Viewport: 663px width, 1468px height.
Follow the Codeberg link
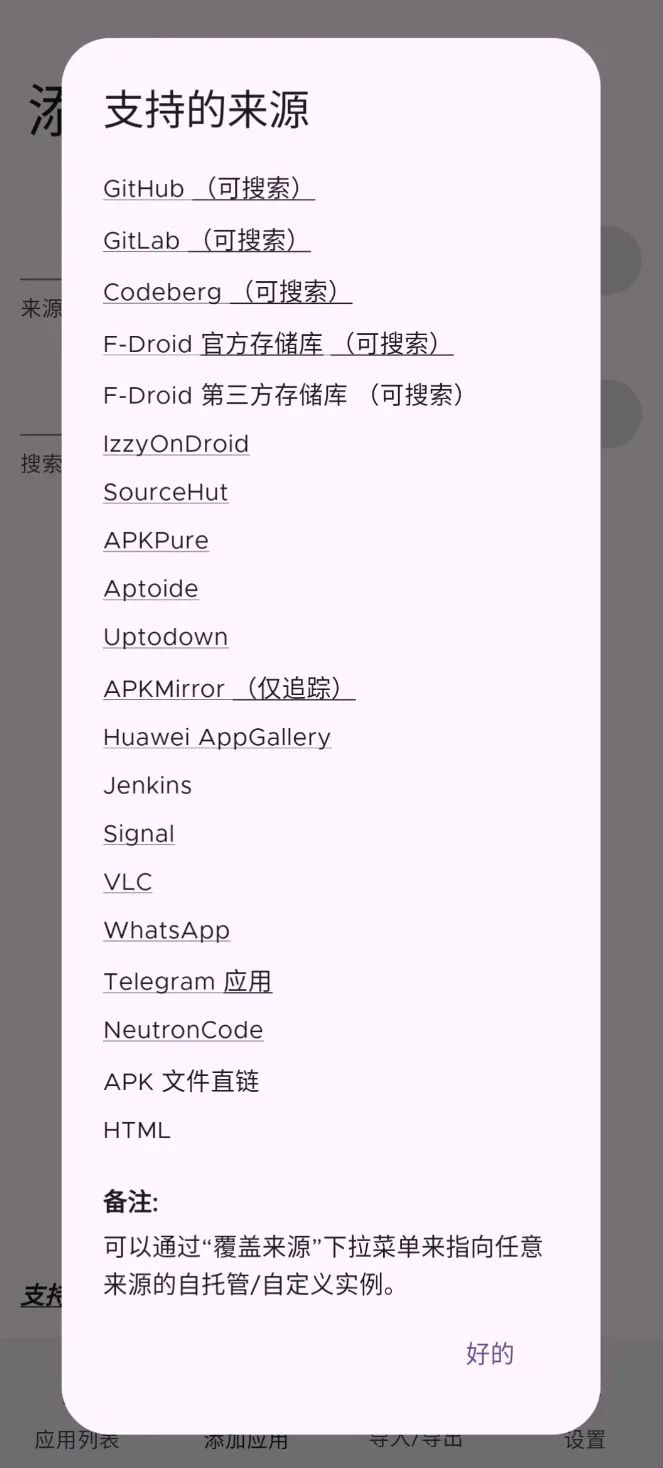(x=228, y=292)
